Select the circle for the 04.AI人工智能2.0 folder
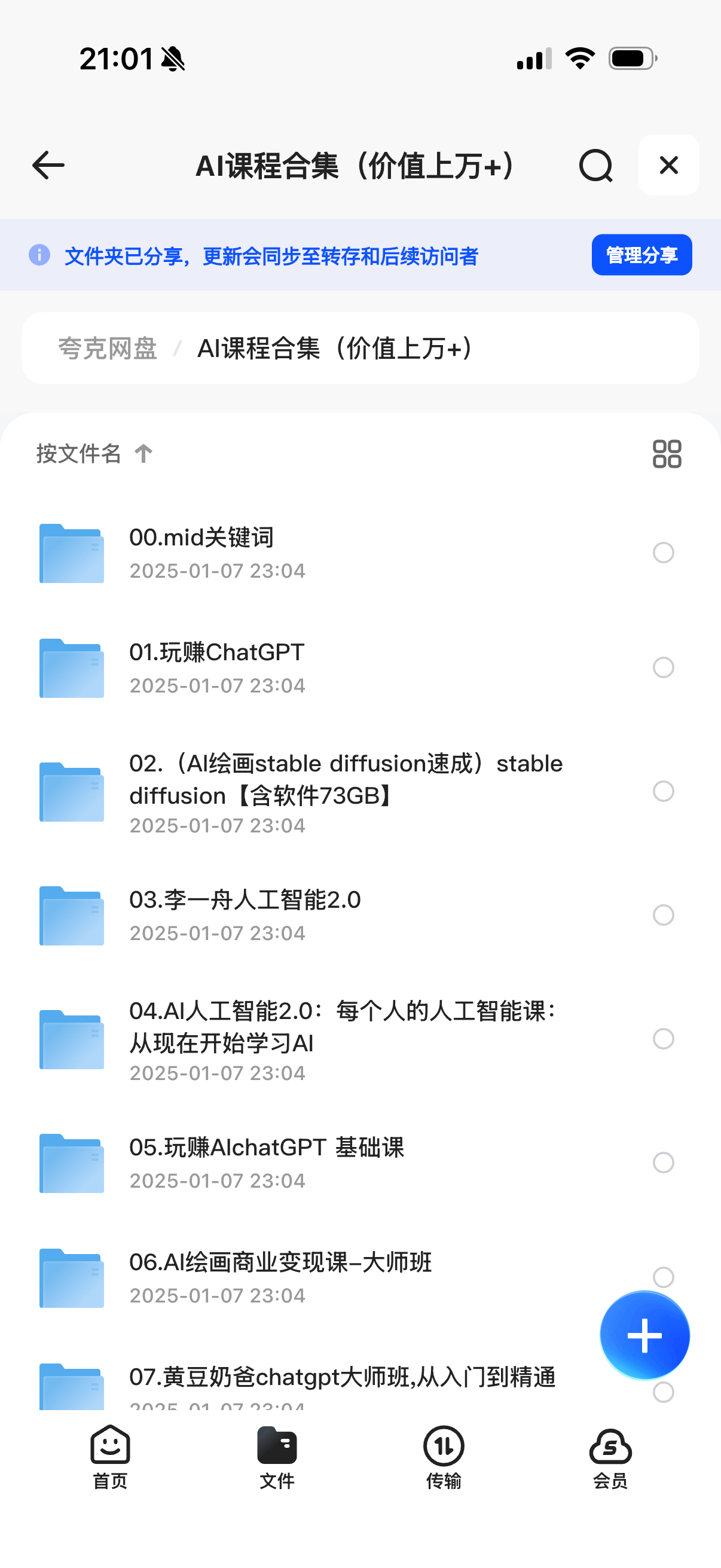The height and width of the screenshot is (1568, 721). (663, 1038)
